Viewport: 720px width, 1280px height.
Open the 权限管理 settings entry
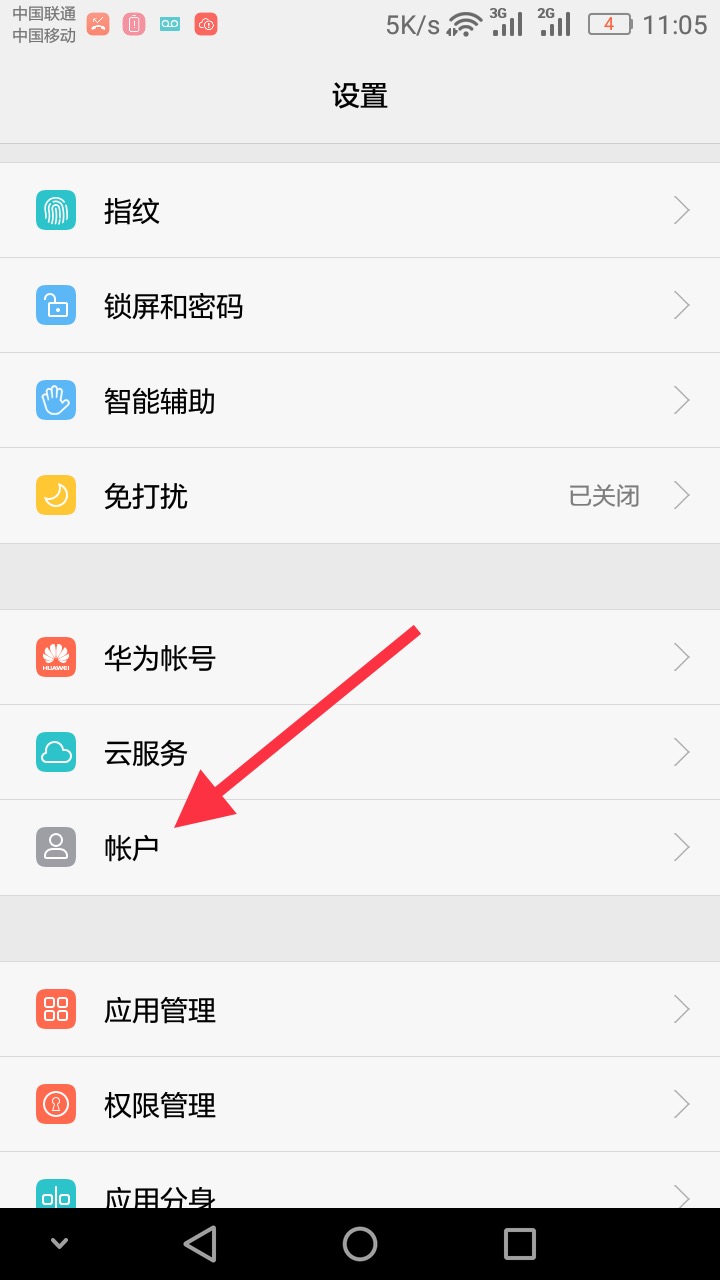(x=360, y=1104)
